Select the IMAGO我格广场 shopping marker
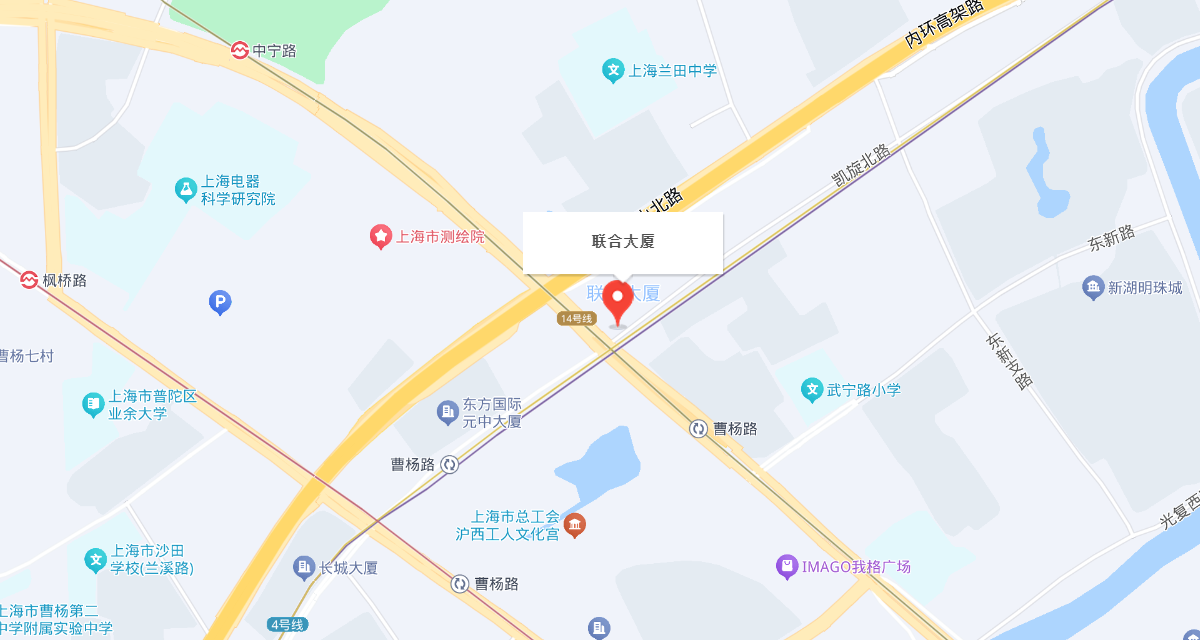The height and width of the screenshot is (640, 1200). 788,567
